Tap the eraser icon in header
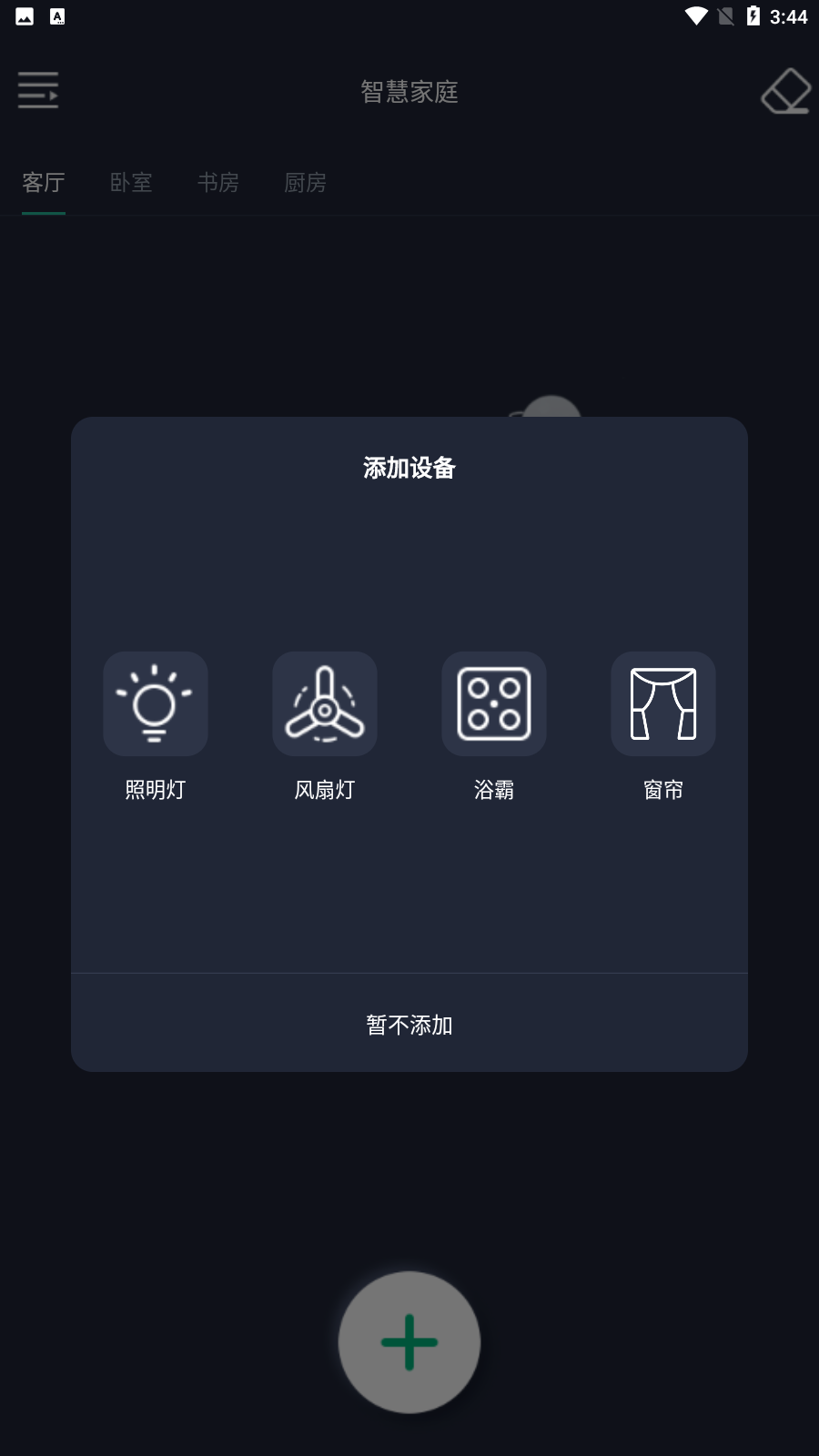Viewport: 819px width, 1456px height. pos(785,91)
